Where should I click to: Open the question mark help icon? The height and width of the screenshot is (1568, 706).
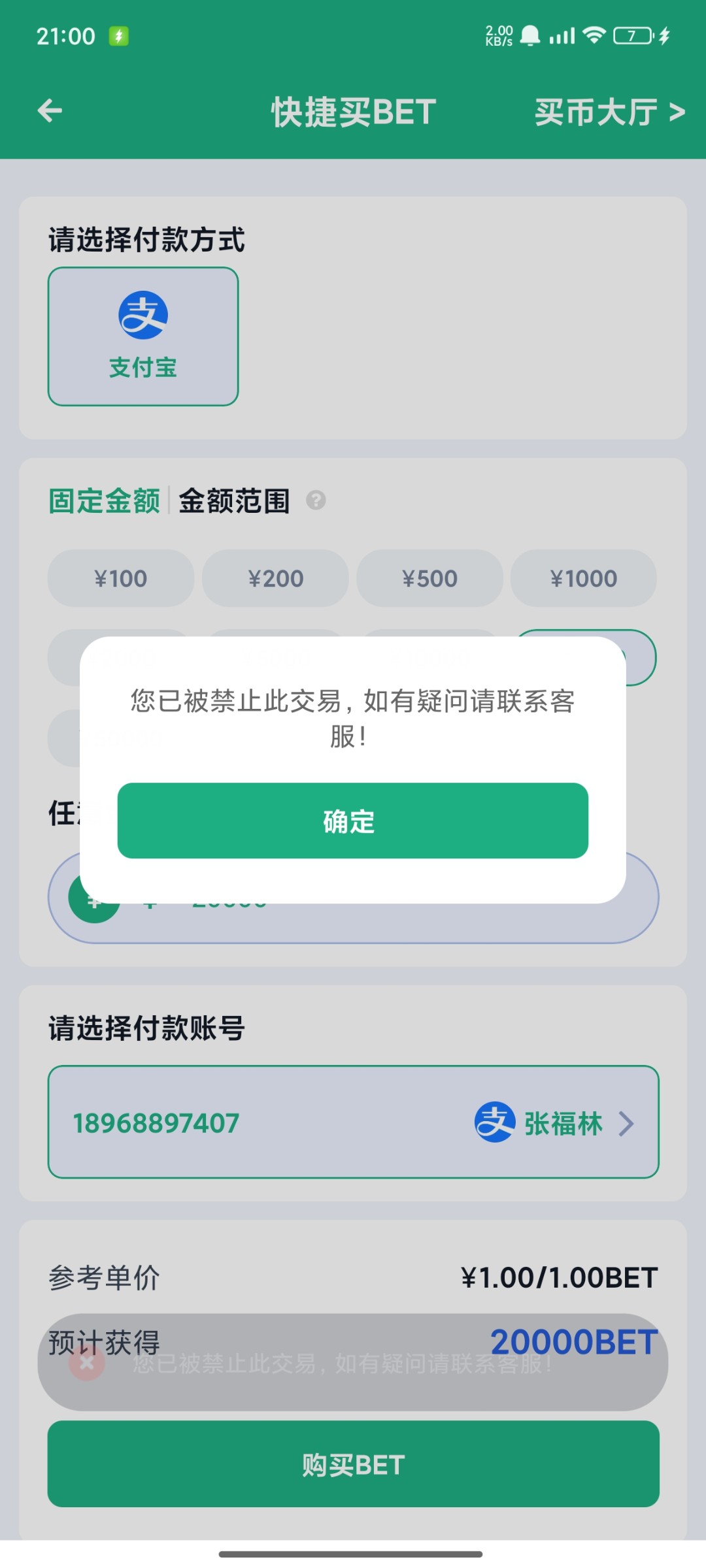coord(316,500)
